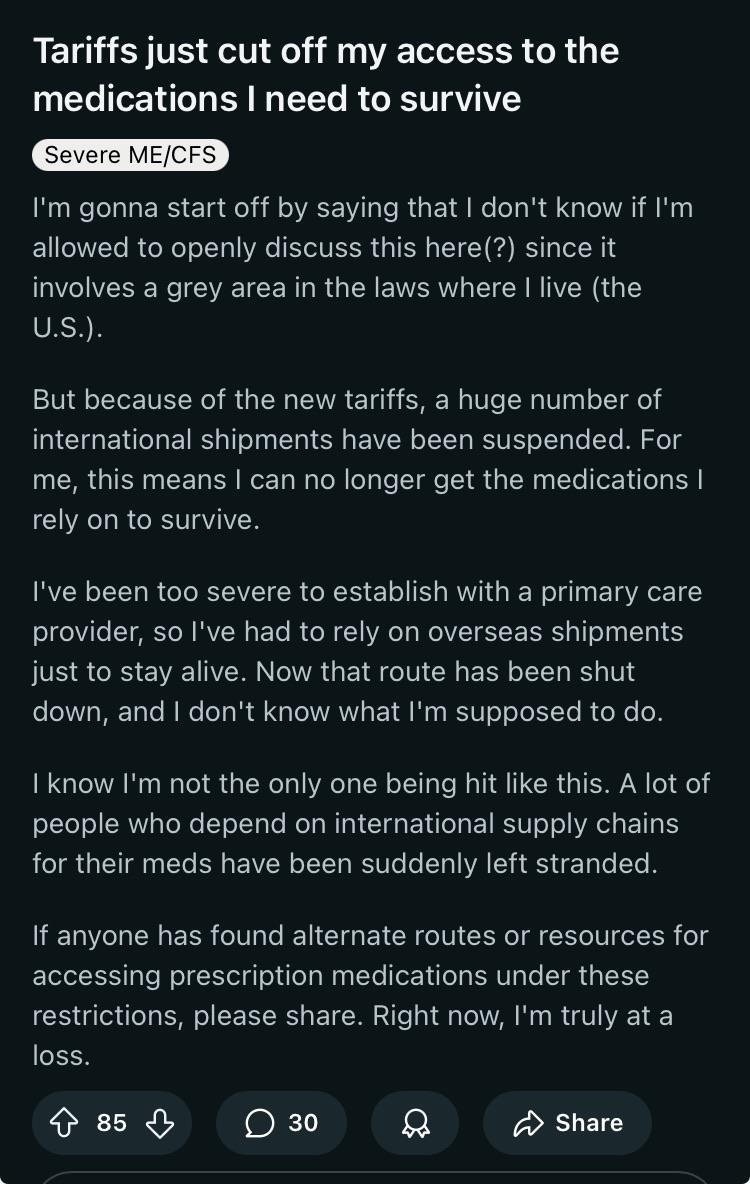
Task: Share this post
Action: [567, 1123]
